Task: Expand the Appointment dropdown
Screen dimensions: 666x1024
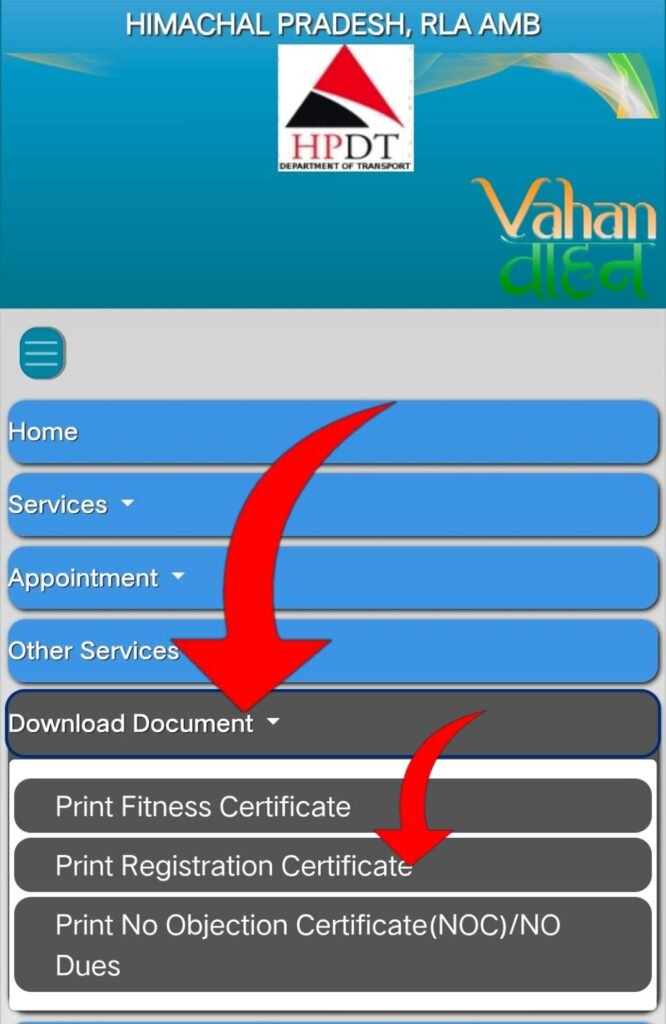Action: (96, 578)
